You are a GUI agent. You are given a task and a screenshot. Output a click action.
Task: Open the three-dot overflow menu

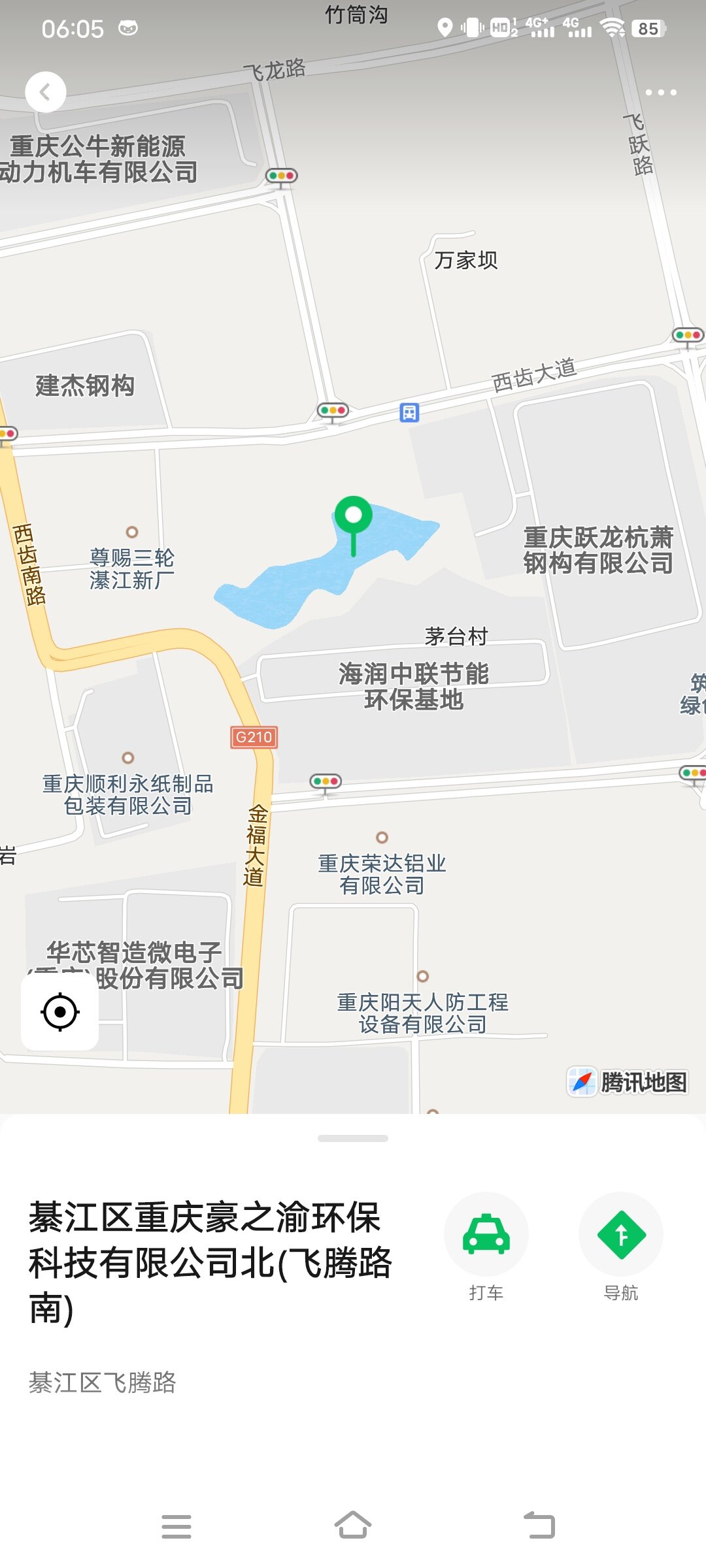tap(660, 92)
